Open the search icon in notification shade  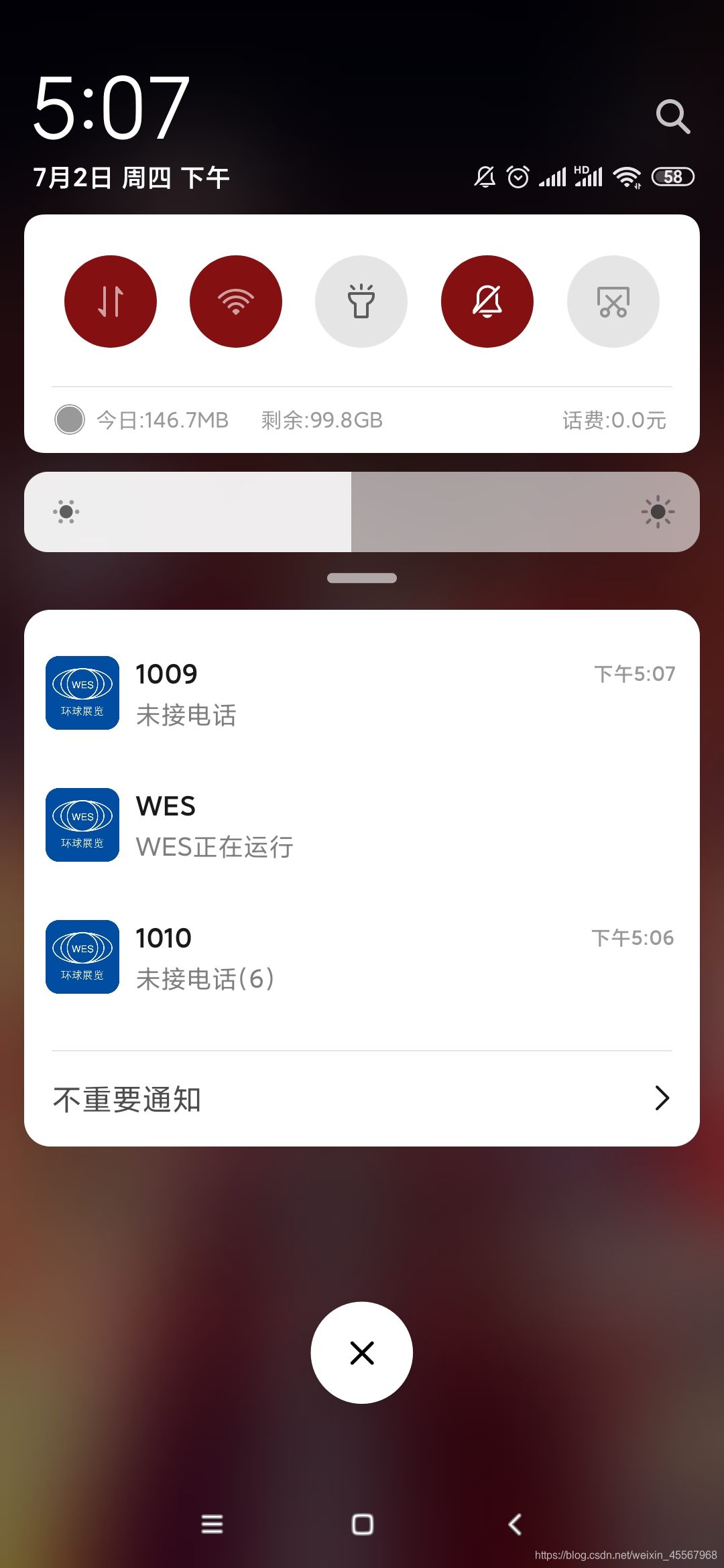coord(672,117)
